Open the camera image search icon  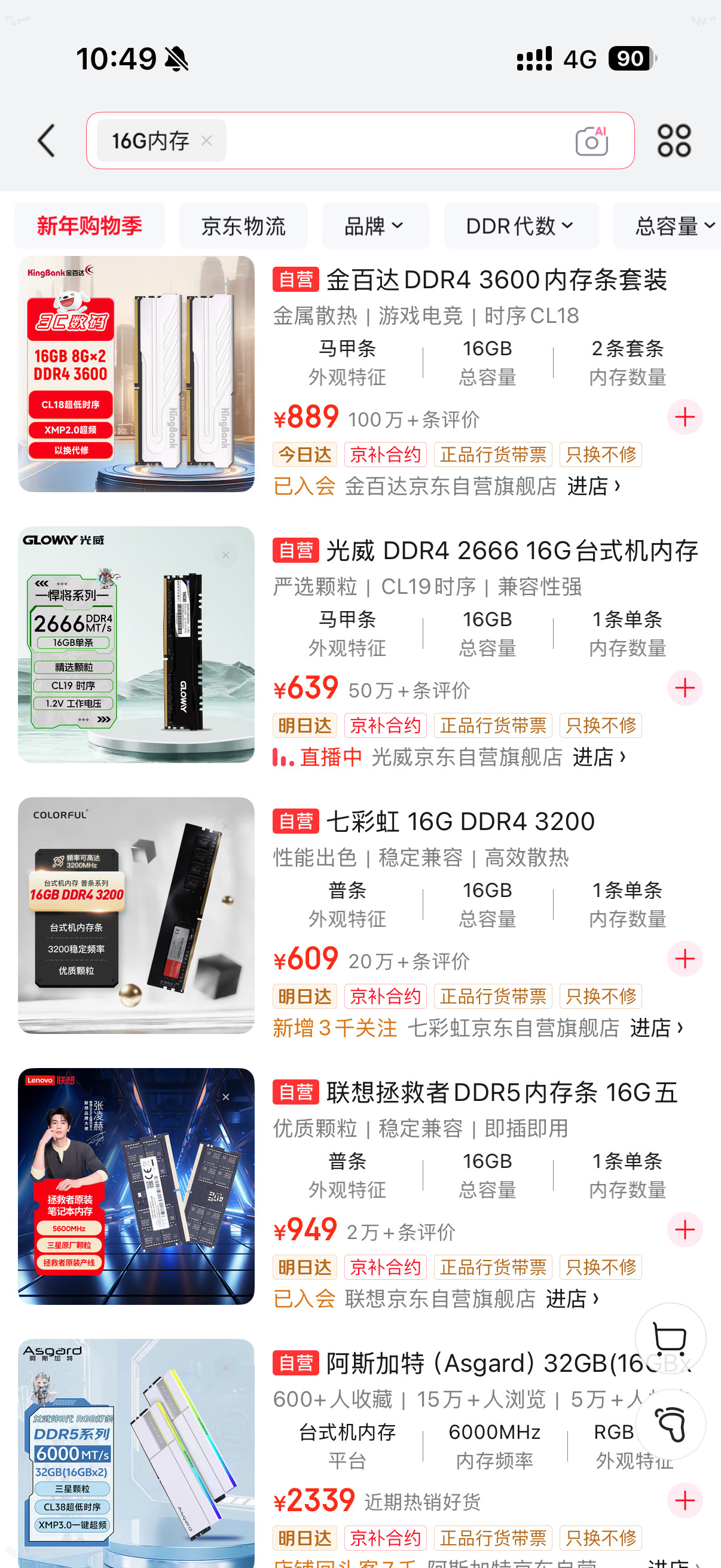591,141
